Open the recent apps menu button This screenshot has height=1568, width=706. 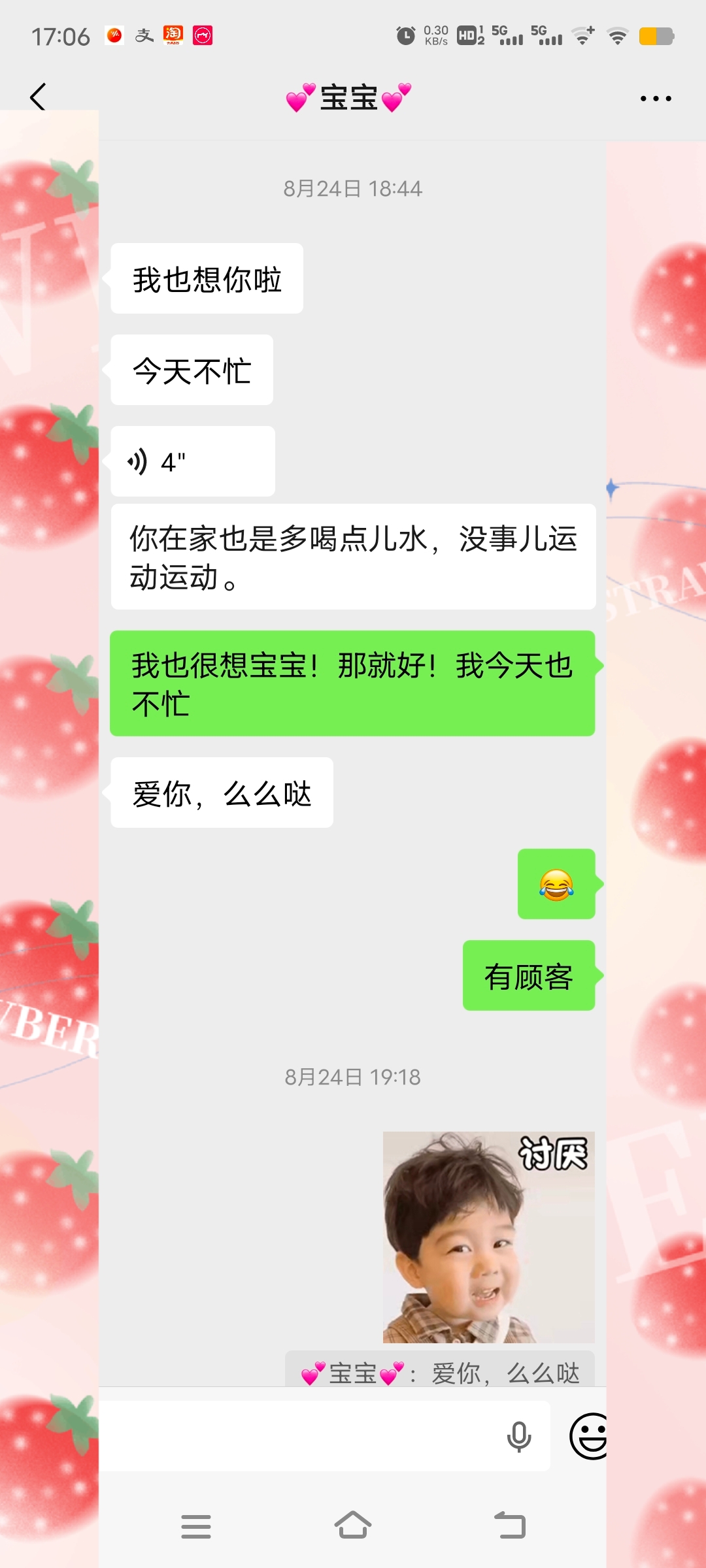coord(196,1526)
